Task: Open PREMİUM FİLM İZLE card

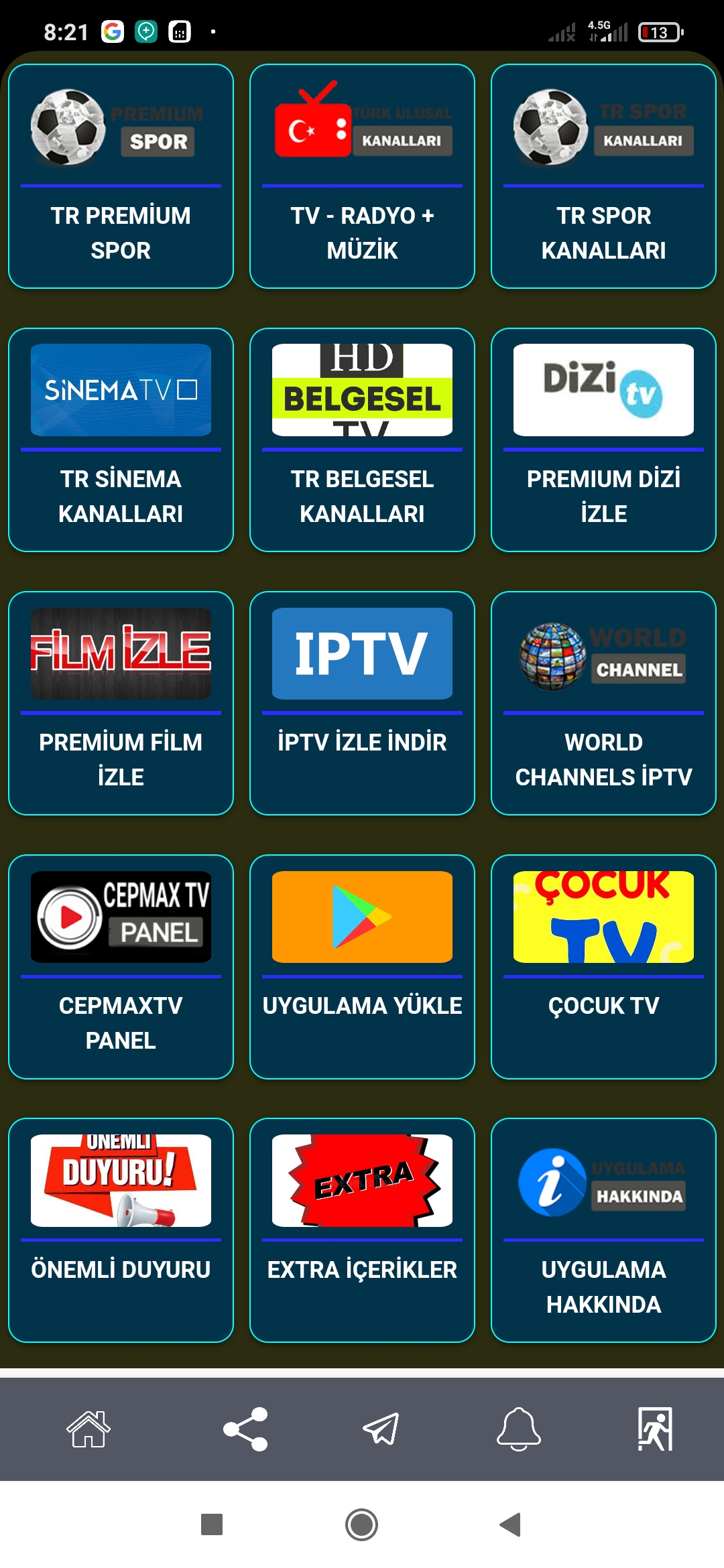Action: [x=121, y=703]
